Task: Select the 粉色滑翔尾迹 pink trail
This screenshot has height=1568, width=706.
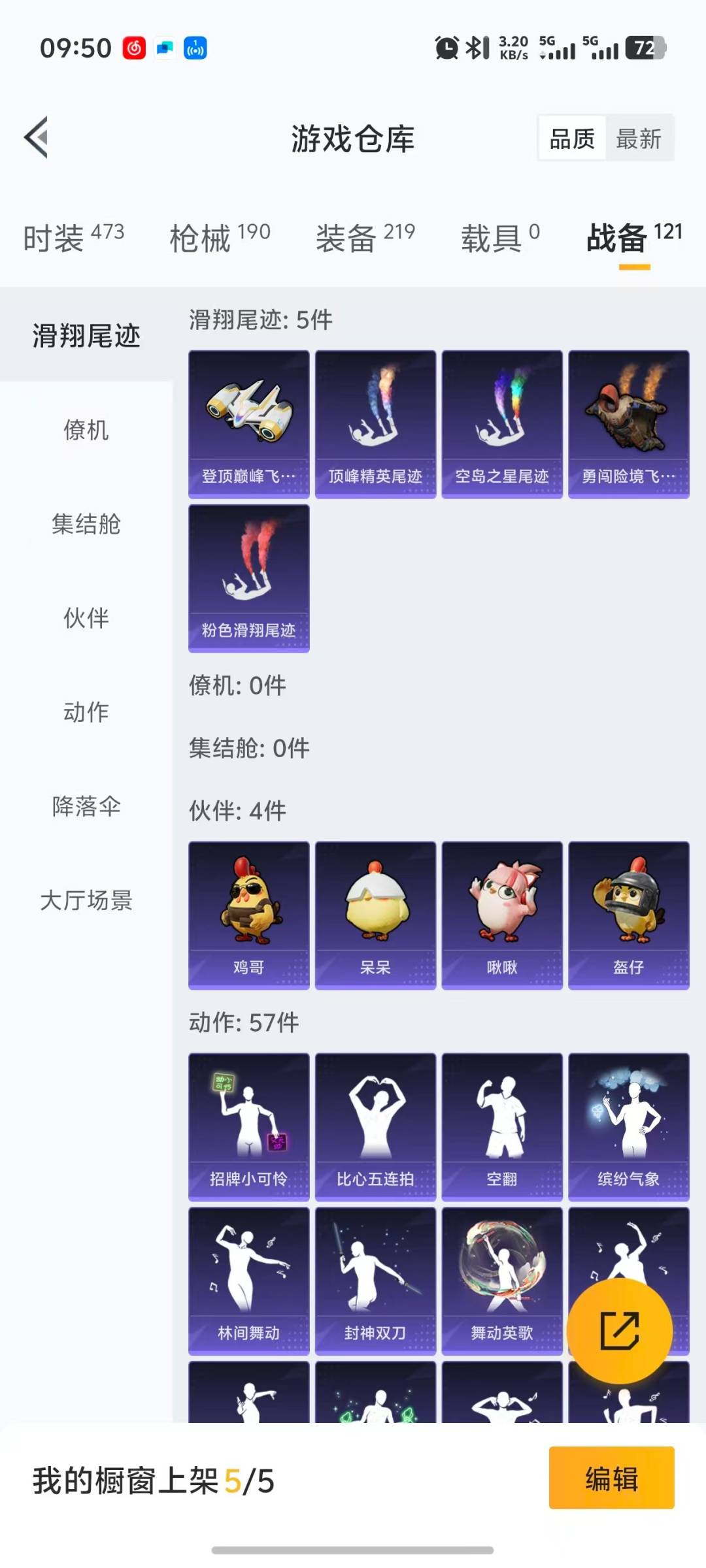Action: tap(248, 578)
